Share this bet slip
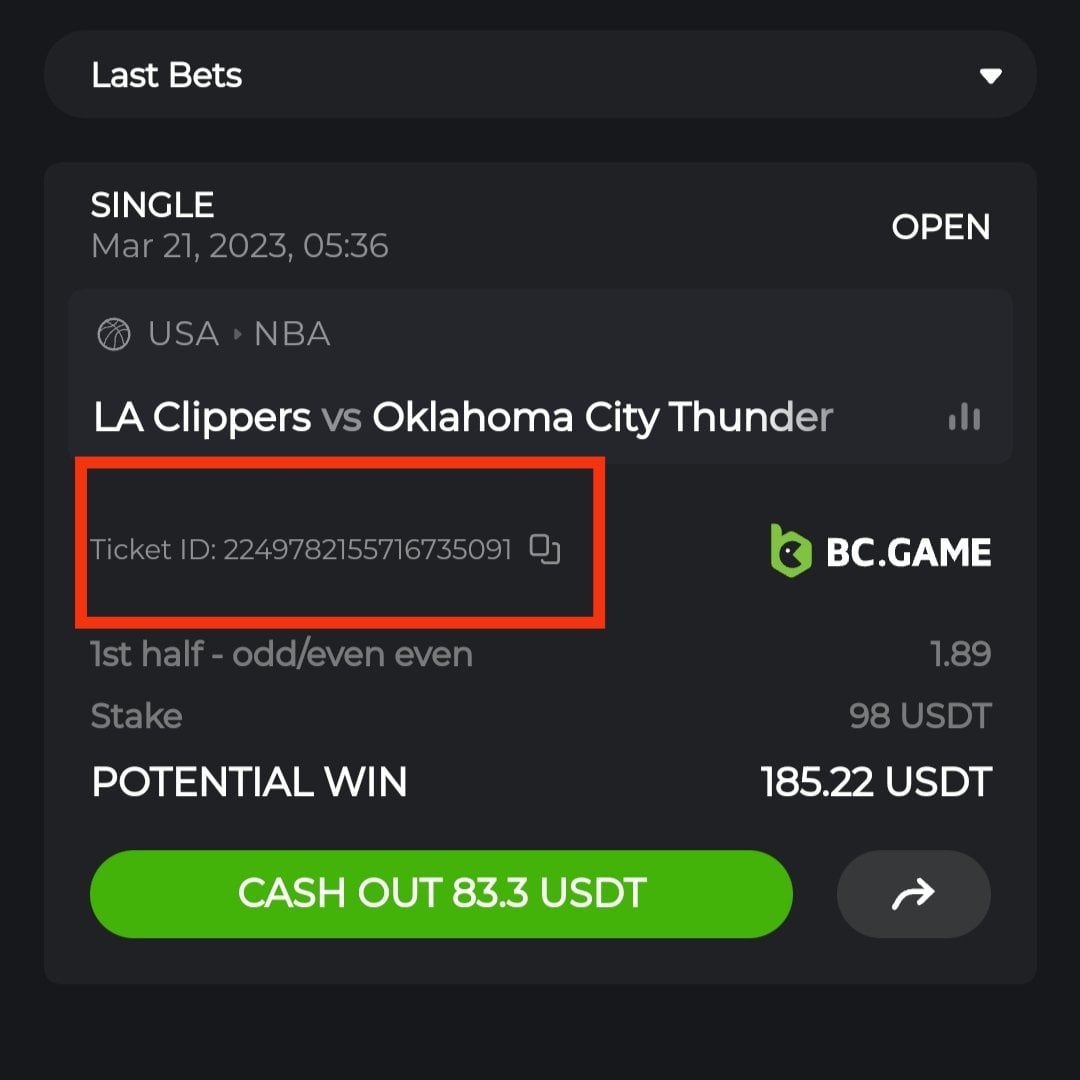Viewport: 1080px width, 1080px height. click(x=913, y=893)
